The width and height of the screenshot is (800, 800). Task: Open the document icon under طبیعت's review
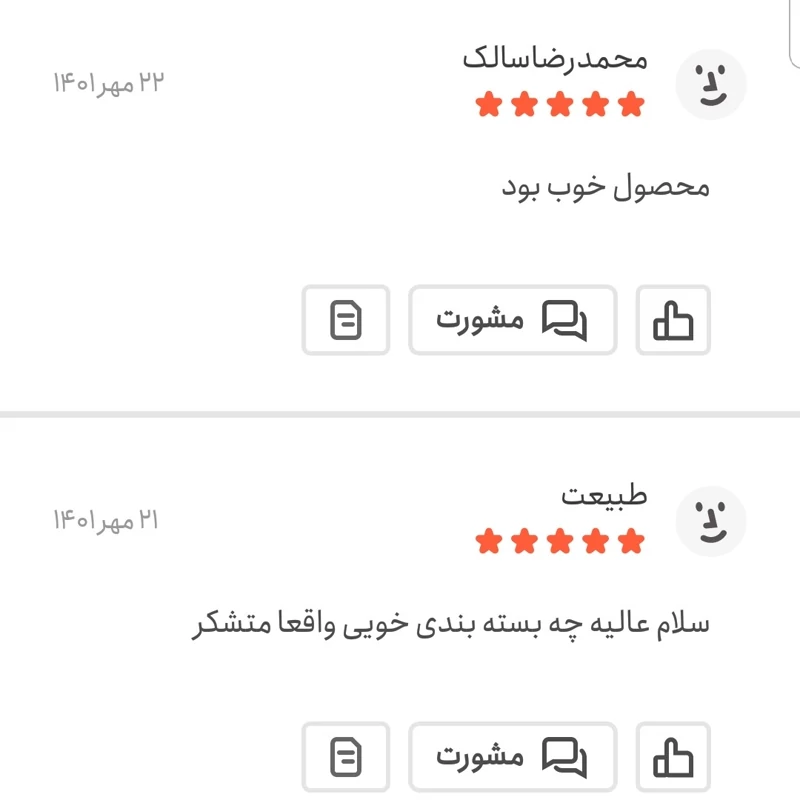(346, 757)
